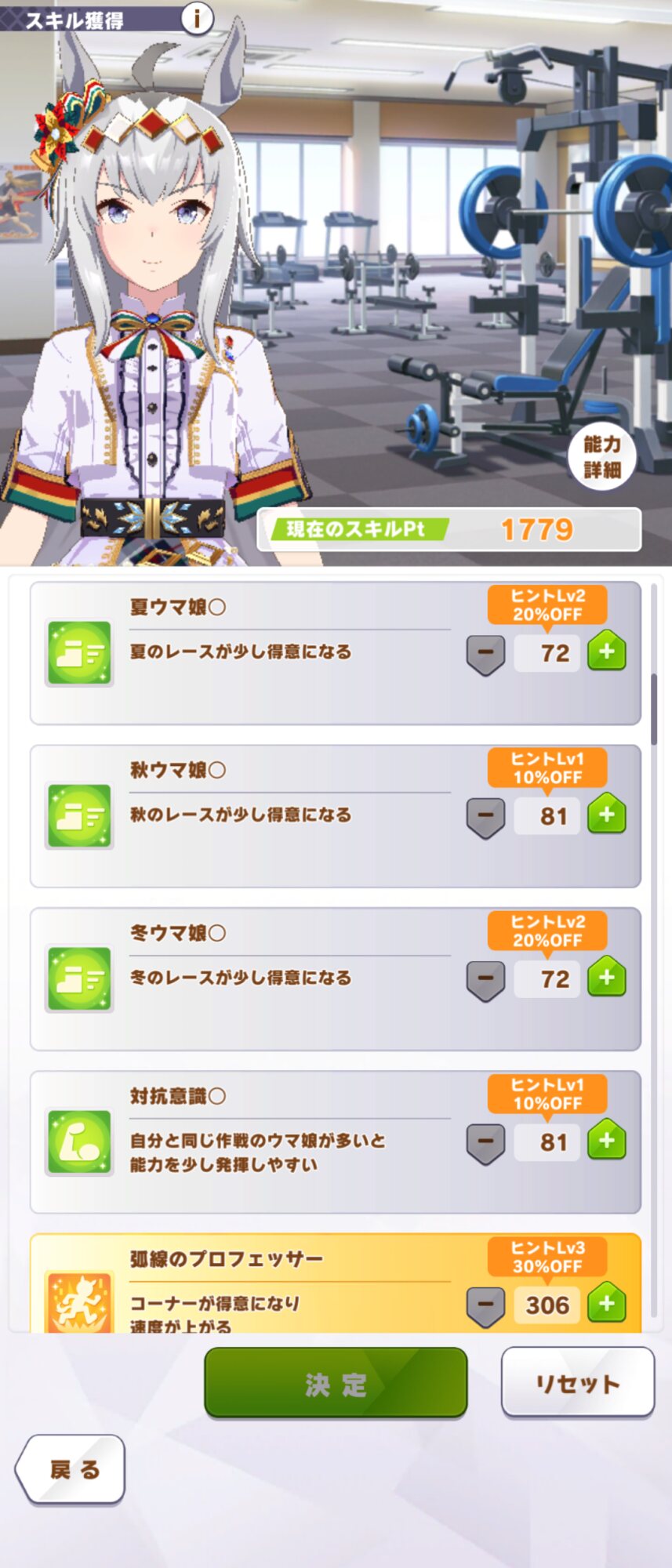Open the info icon beside スキル獲得
This screenshot has height=1568, width=672.
point(197,17)
